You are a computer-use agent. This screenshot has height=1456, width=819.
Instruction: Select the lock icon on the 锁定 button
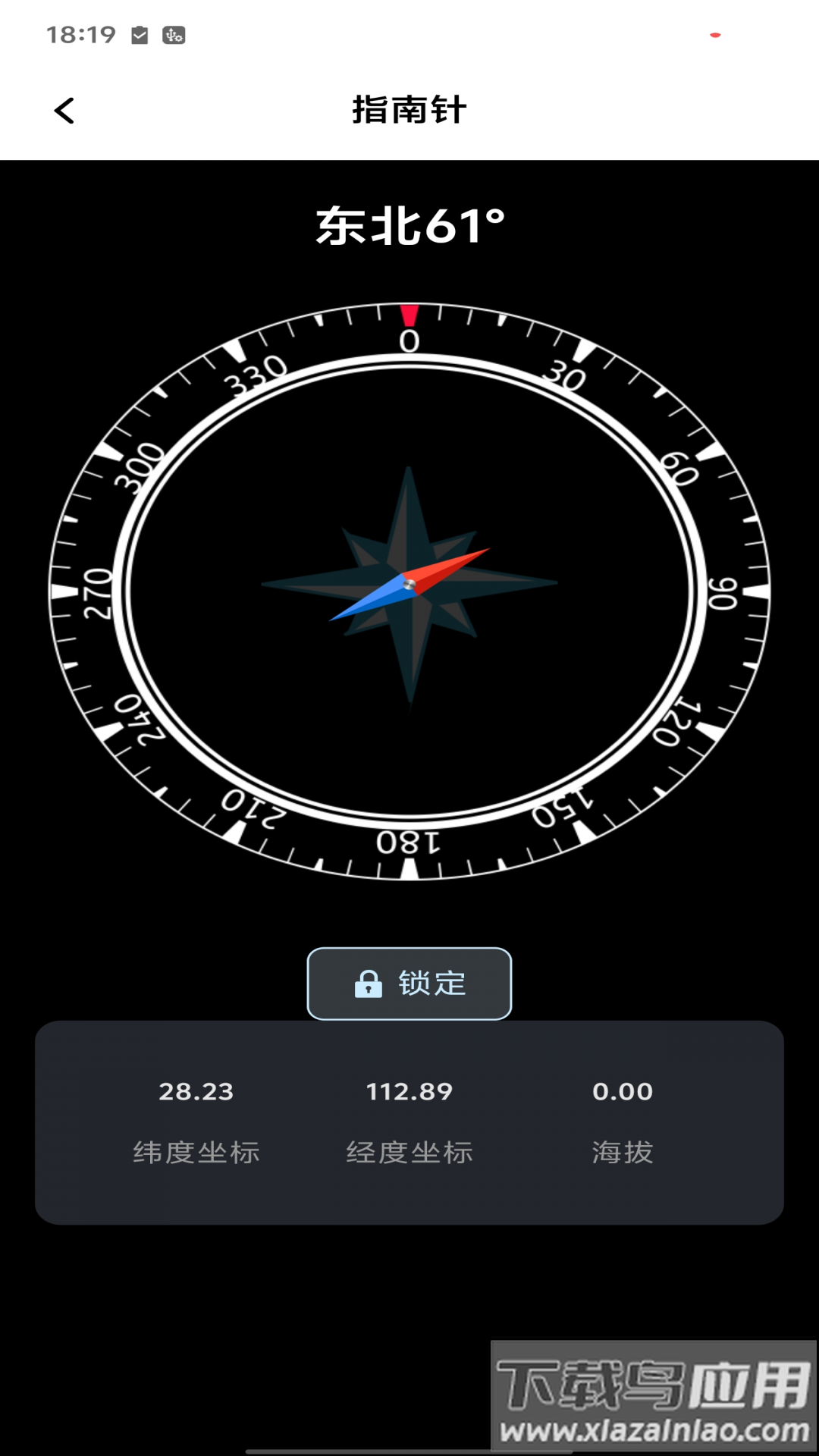click(367, 984)
